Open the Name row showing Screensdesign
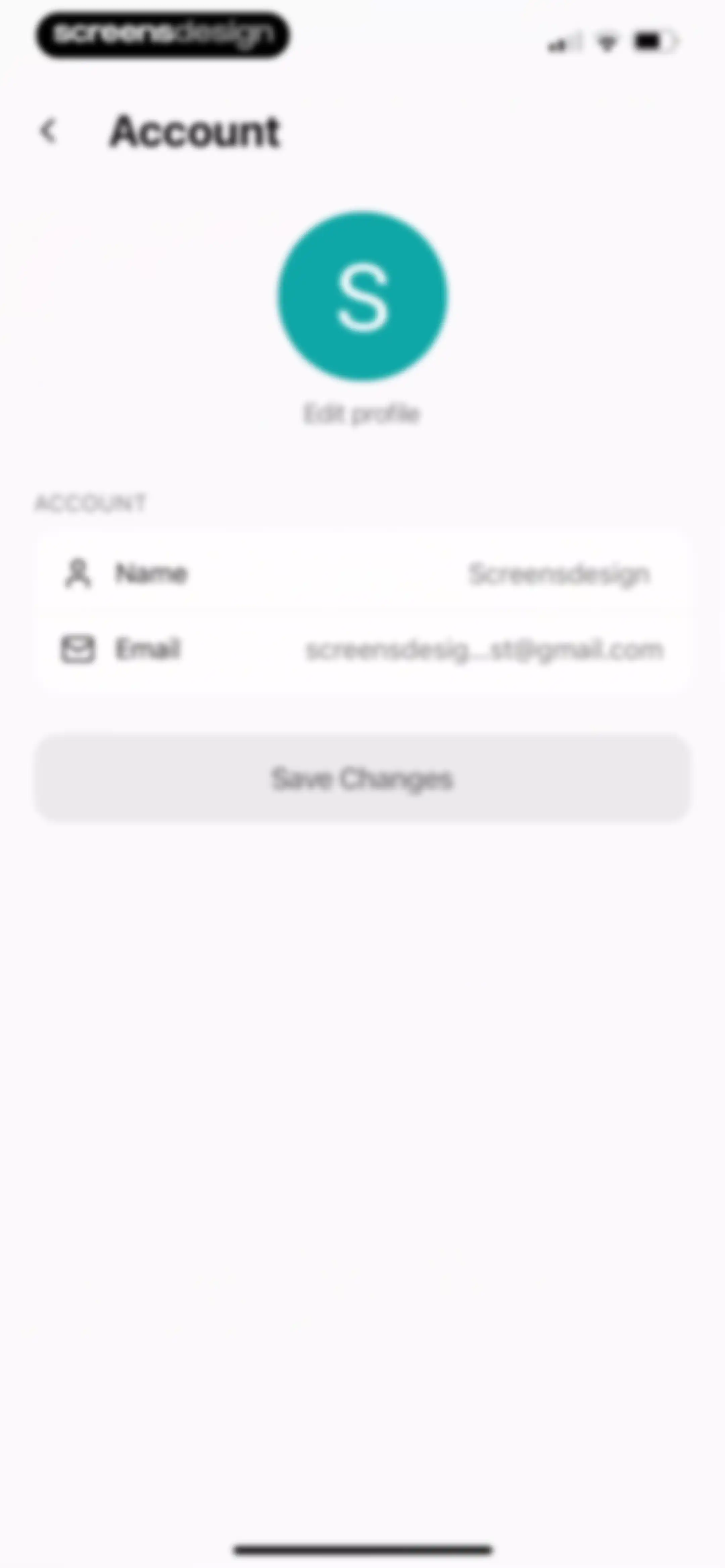725x1568 pixels. tap(363, 573)
